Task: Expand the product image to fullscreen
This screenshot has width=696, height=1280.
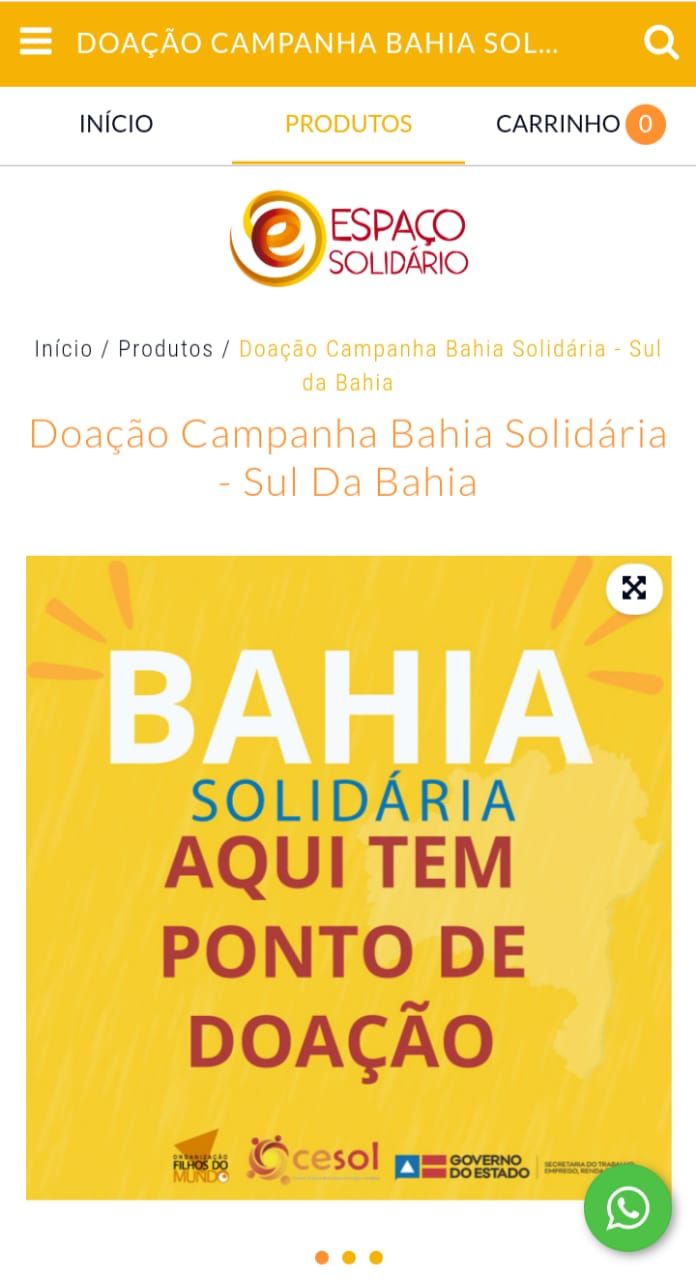Action: [634, 588]
